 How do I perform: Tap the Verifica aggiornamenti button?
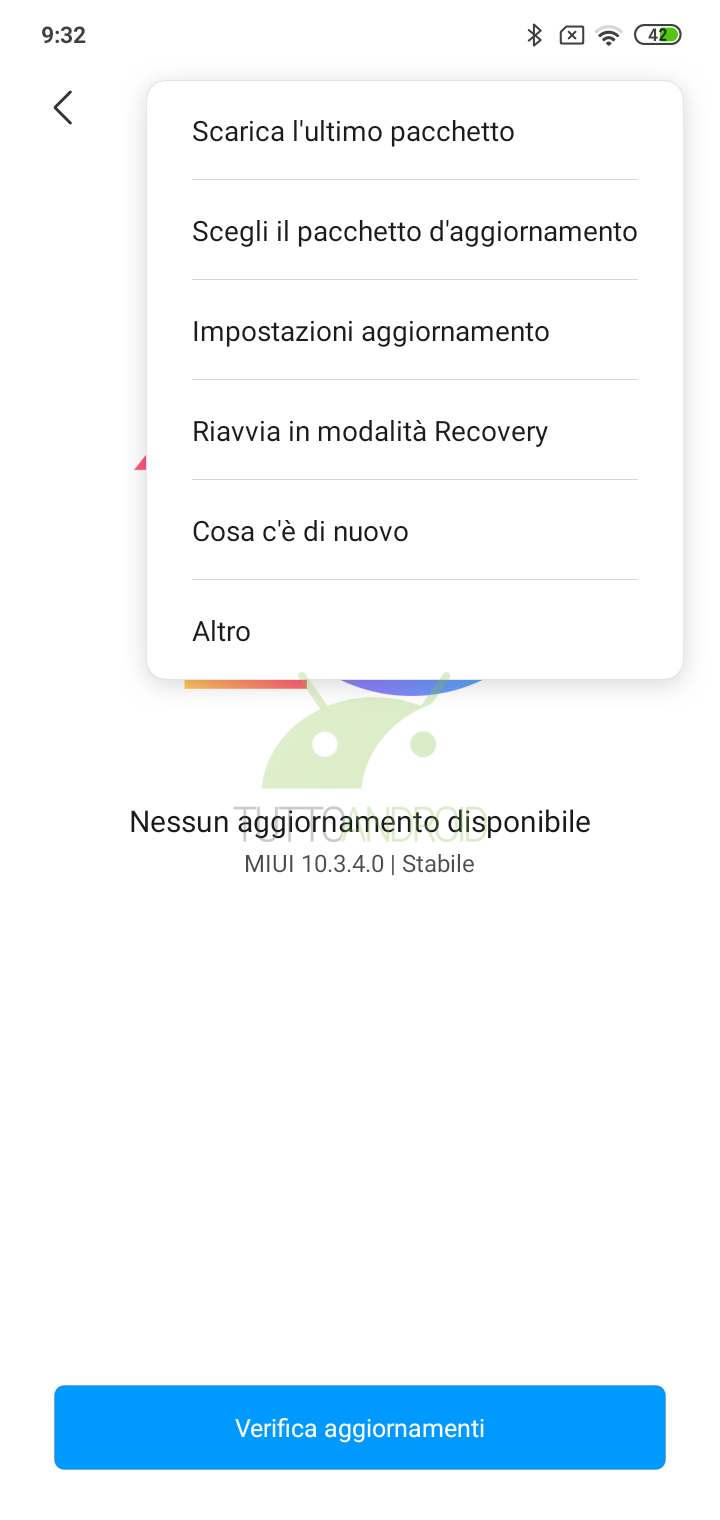point(360,1427)
